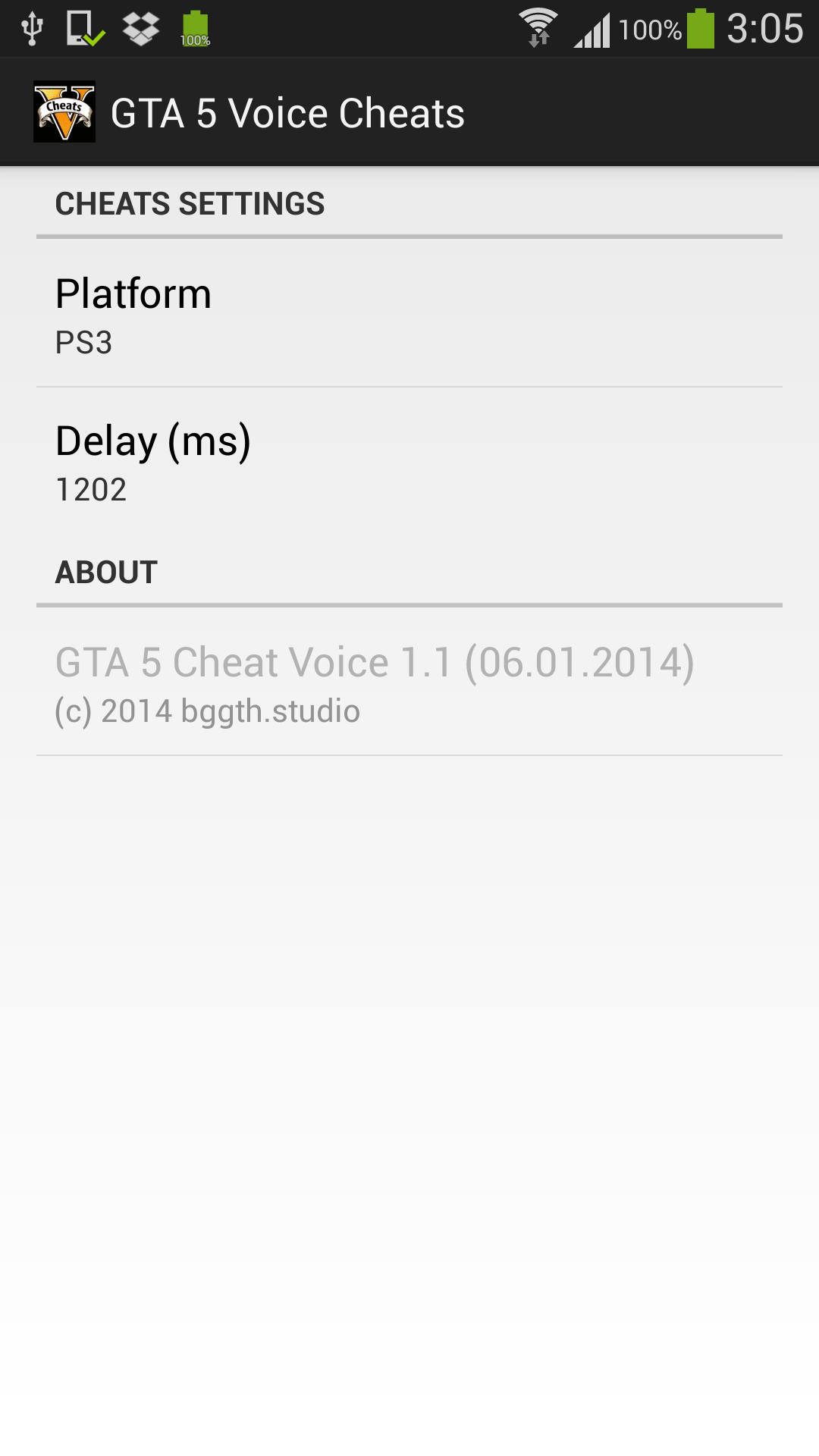Image resolution: width=819 pixels, height=1456 pixels.
Task: Tap the battery 100% notification icon
Action: pyautogui.click(x=194, y=28)
